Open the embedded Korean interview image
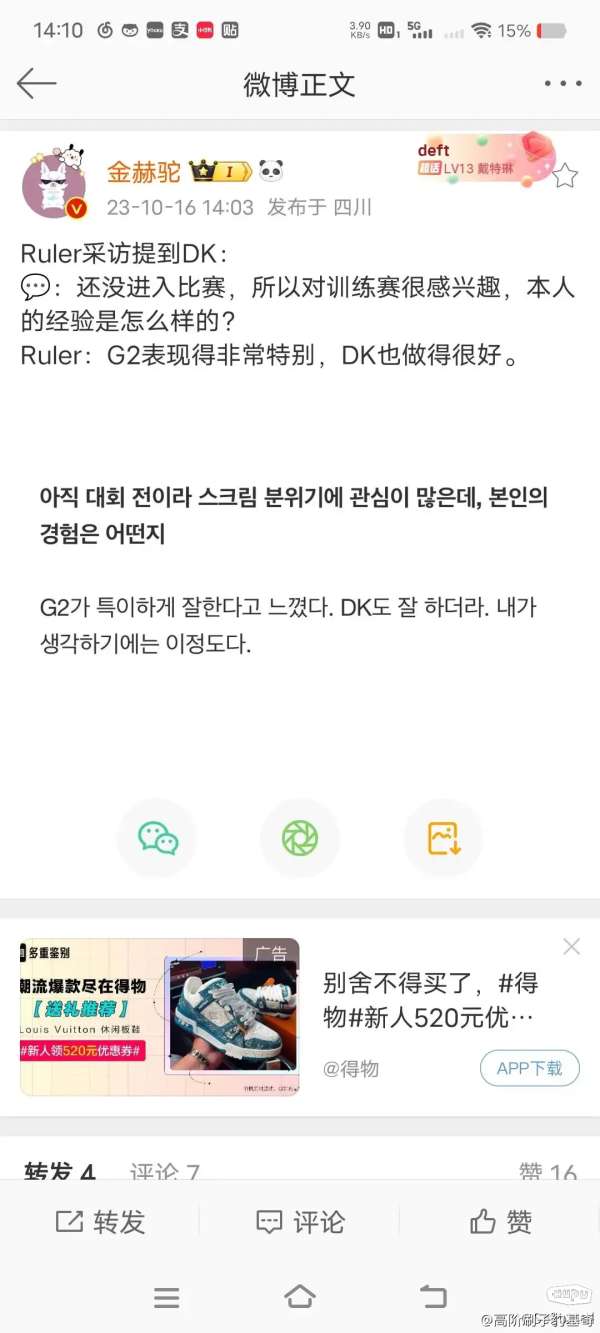600x1333 pixels. point(300,570)
